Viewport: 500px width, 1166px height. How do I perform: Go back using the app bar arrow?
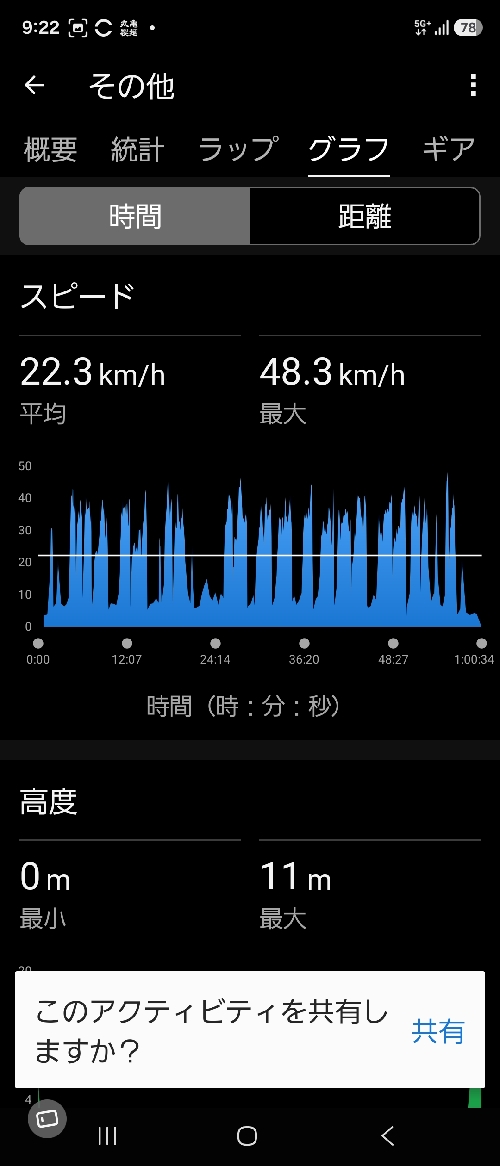(x=34, y=86)
